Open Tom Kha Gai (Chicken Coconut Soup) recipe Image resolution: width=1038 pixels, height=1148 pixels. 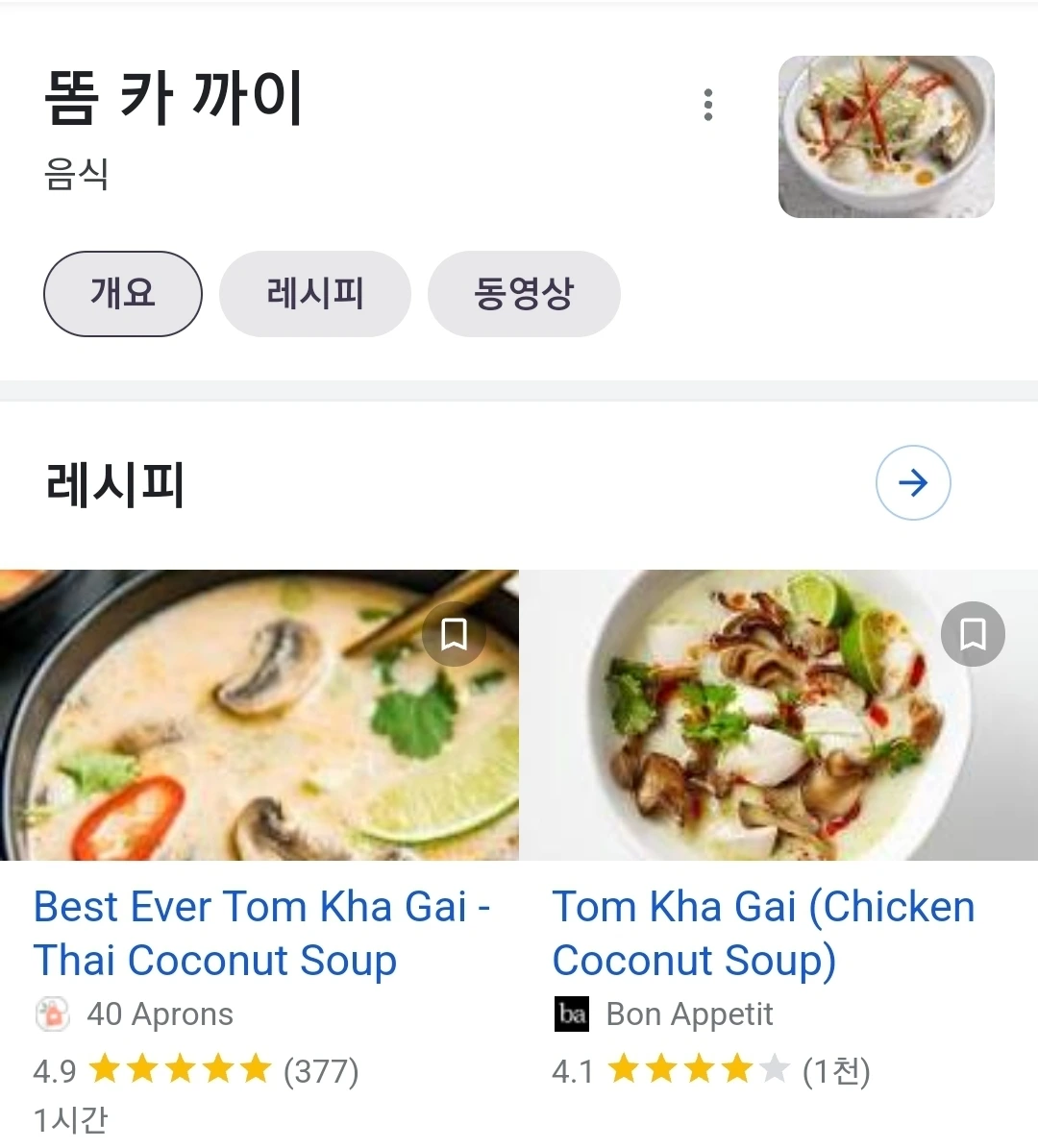point(763,933)
